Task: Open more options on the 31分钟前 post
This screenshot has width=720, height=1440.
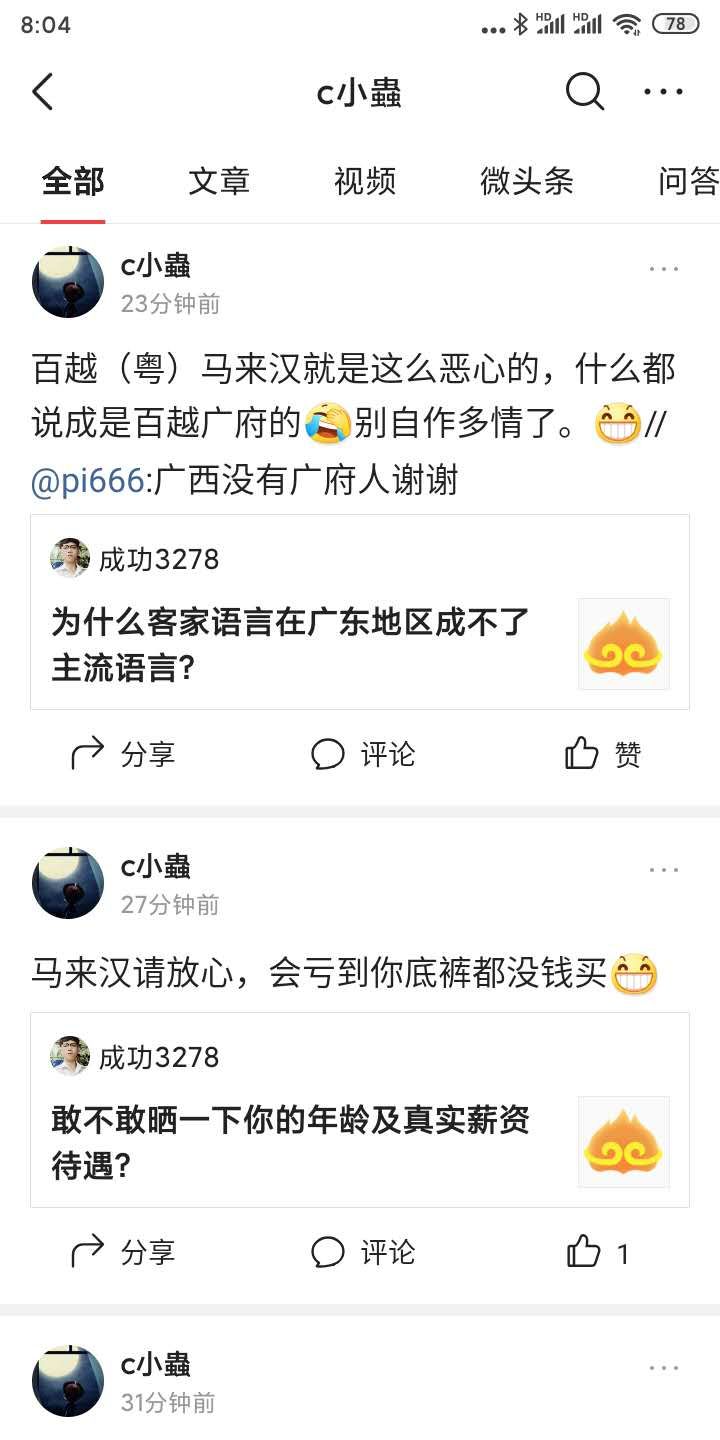Action: tap(663, 1368)
